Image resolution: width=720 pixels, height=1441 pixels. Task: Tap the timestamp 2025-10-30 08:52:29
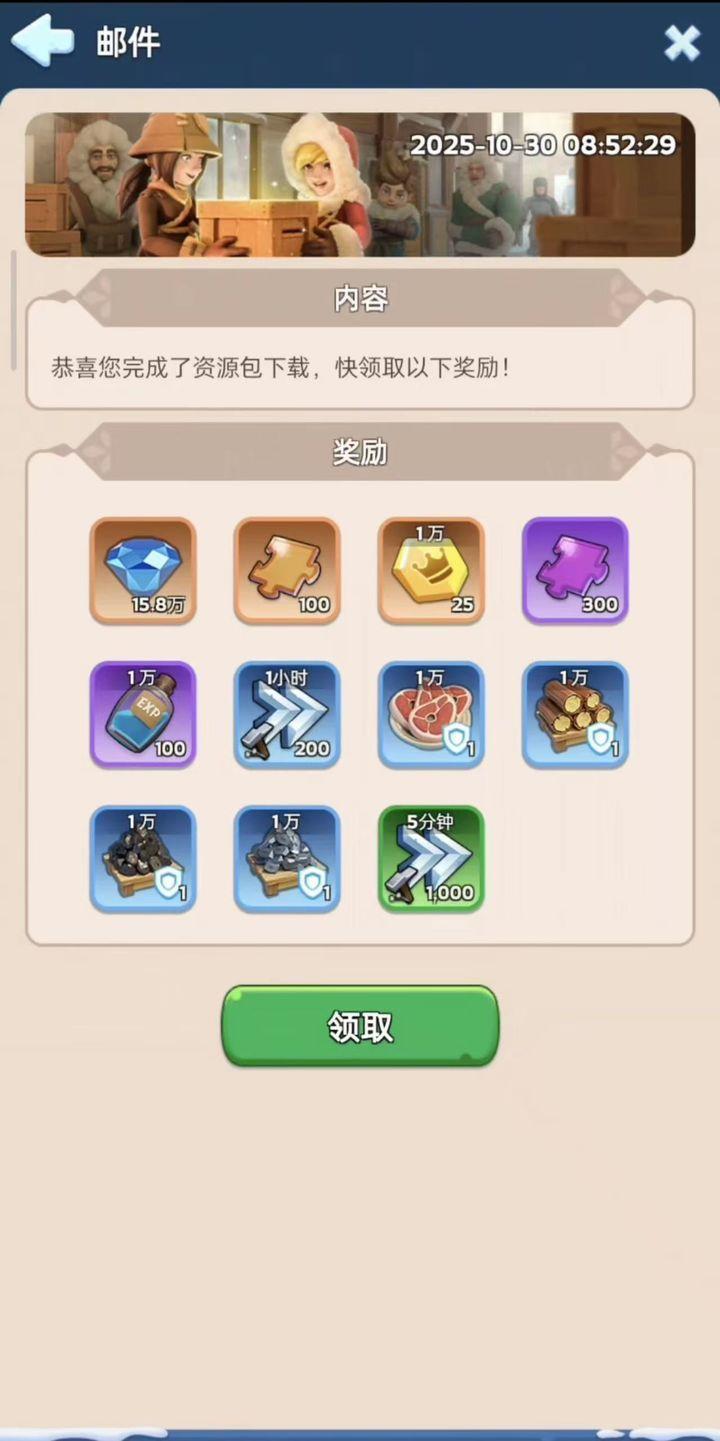[x=551, y=146]
